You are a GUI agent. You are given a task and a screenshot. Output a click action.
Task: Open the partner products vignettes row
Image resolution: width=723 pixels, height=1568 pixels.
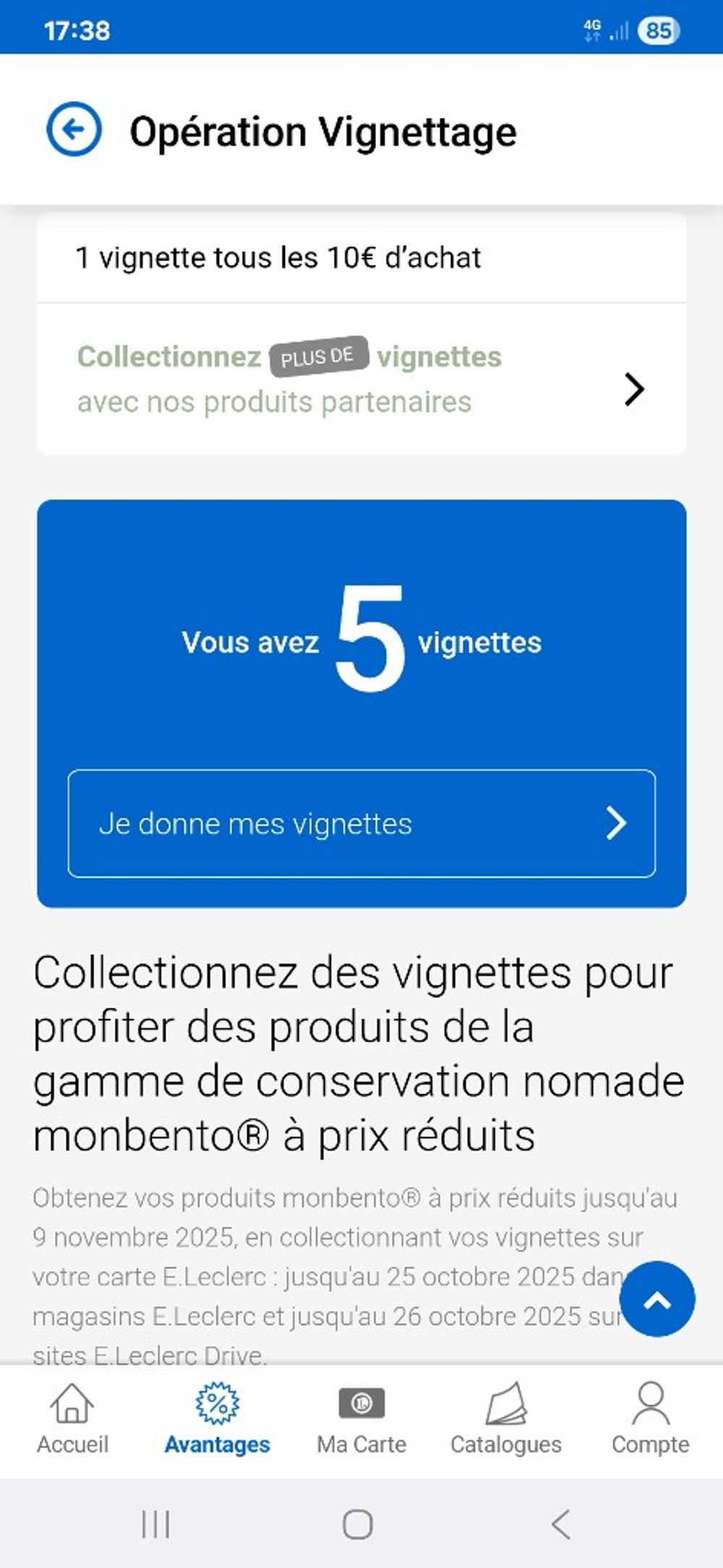[361, 380]
